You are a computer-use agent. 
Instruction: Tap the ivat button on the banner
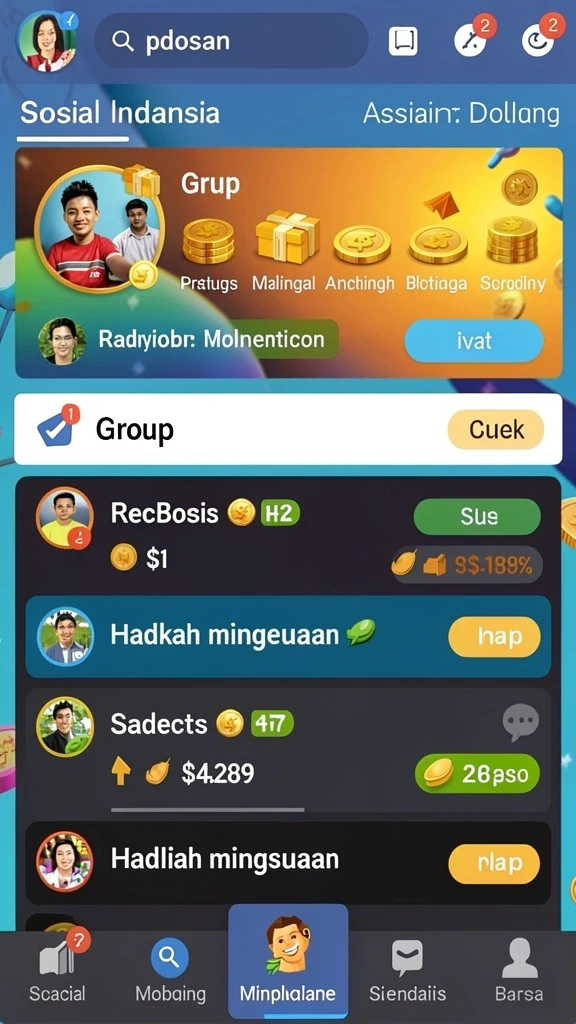pos(474,341)
